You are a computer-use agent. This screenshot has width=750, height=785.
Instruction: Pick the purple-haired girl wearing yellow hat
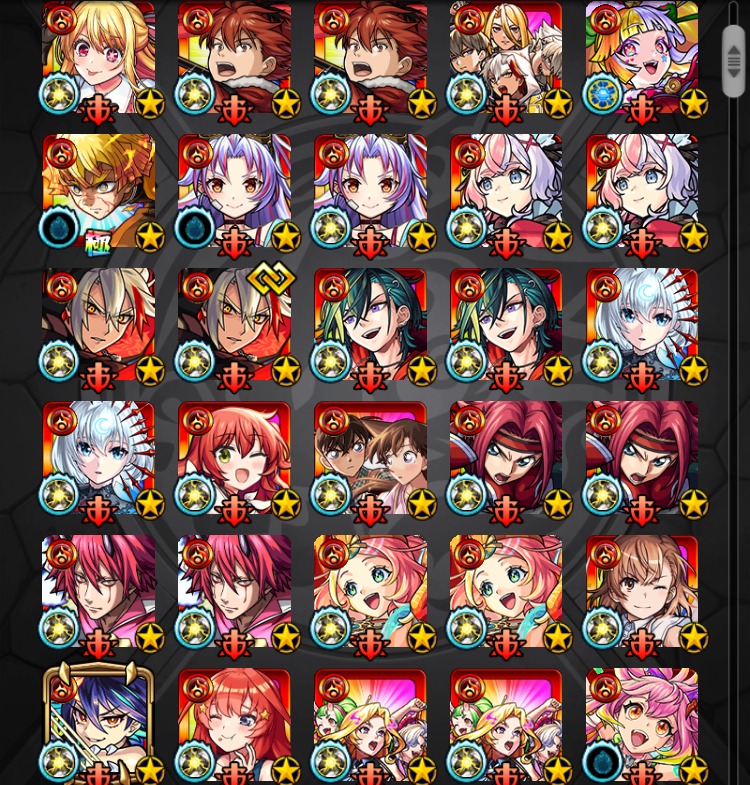click(x=642, y=58)
